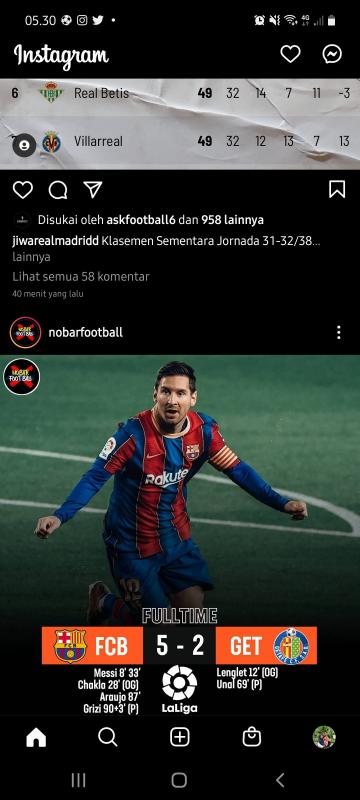Screen dimensions: 360x800
Task: Go to the Home feed tab
Action: [x=36, y=737]
